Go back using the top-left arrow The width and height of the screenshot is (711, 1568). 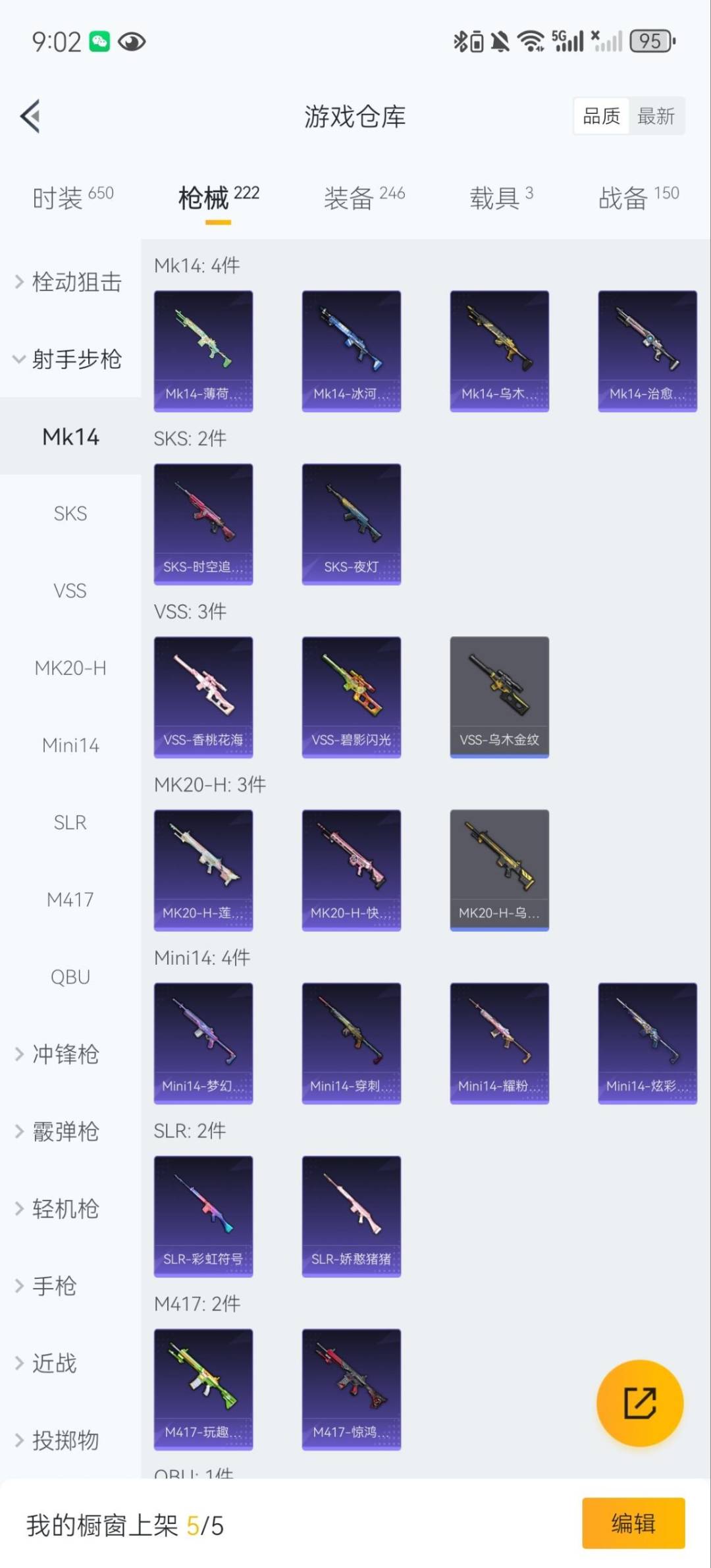[x=30, y=117]
